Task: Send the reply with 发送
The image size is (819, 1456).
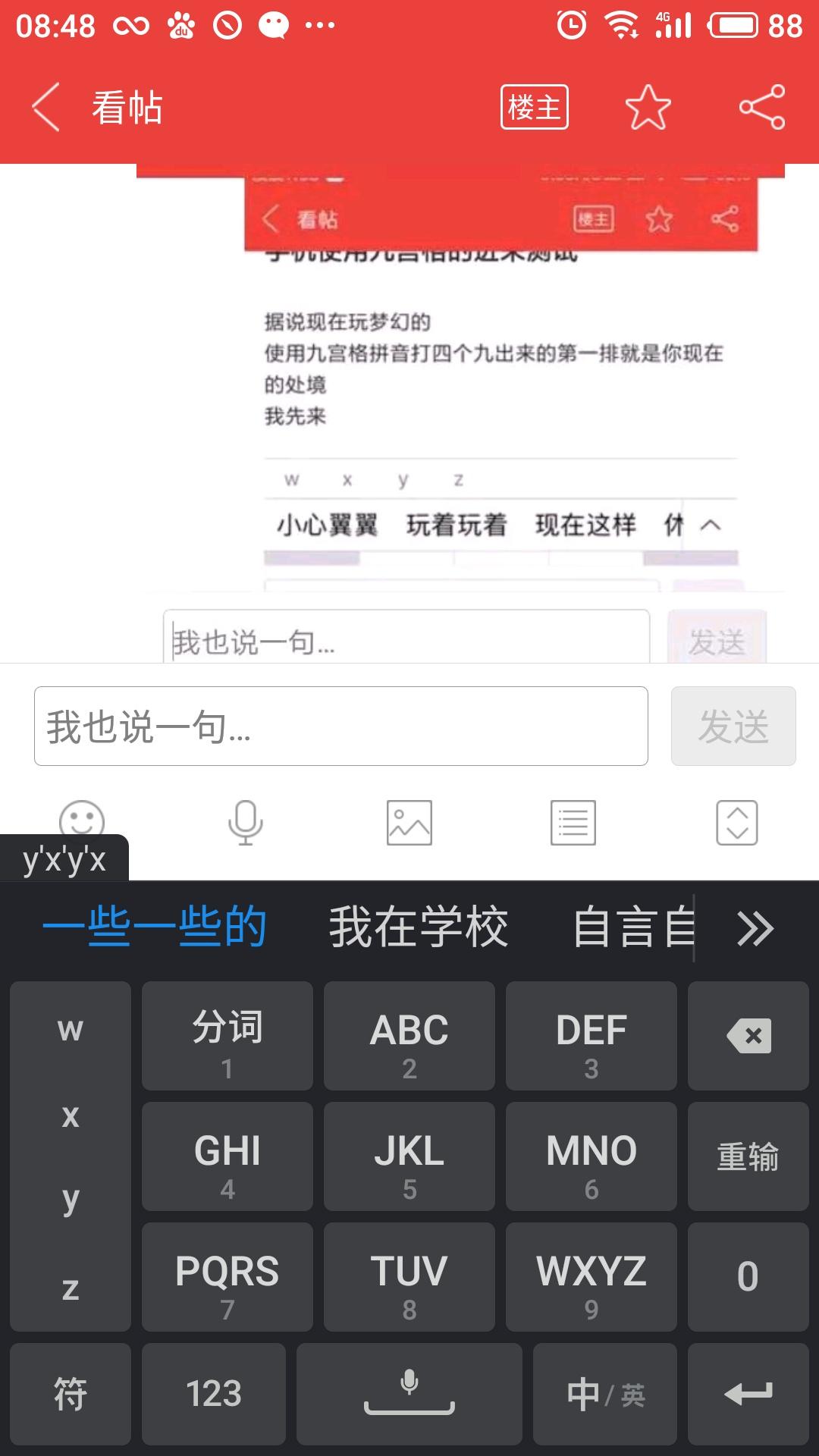Action: click(x=733, y=726)
